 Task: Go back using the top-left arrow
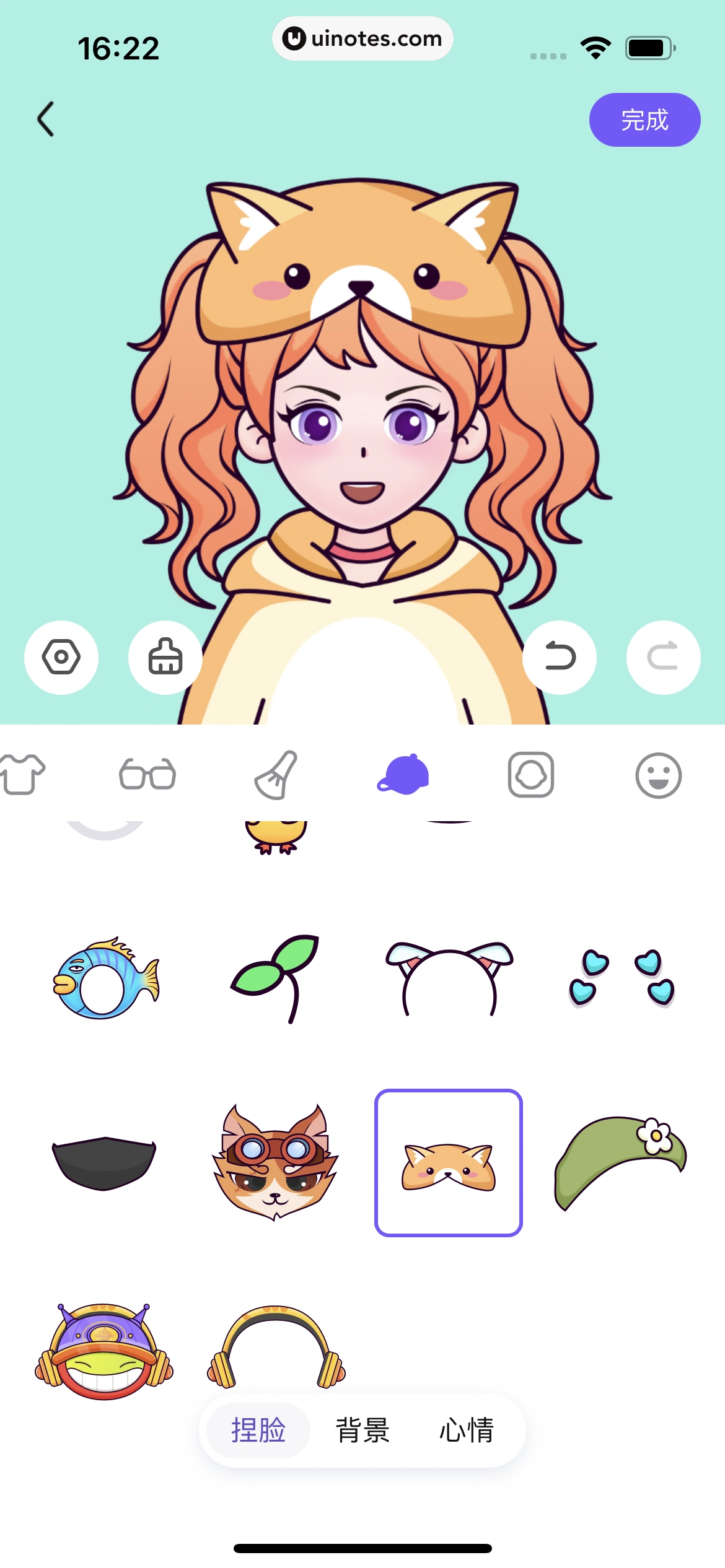46,119
